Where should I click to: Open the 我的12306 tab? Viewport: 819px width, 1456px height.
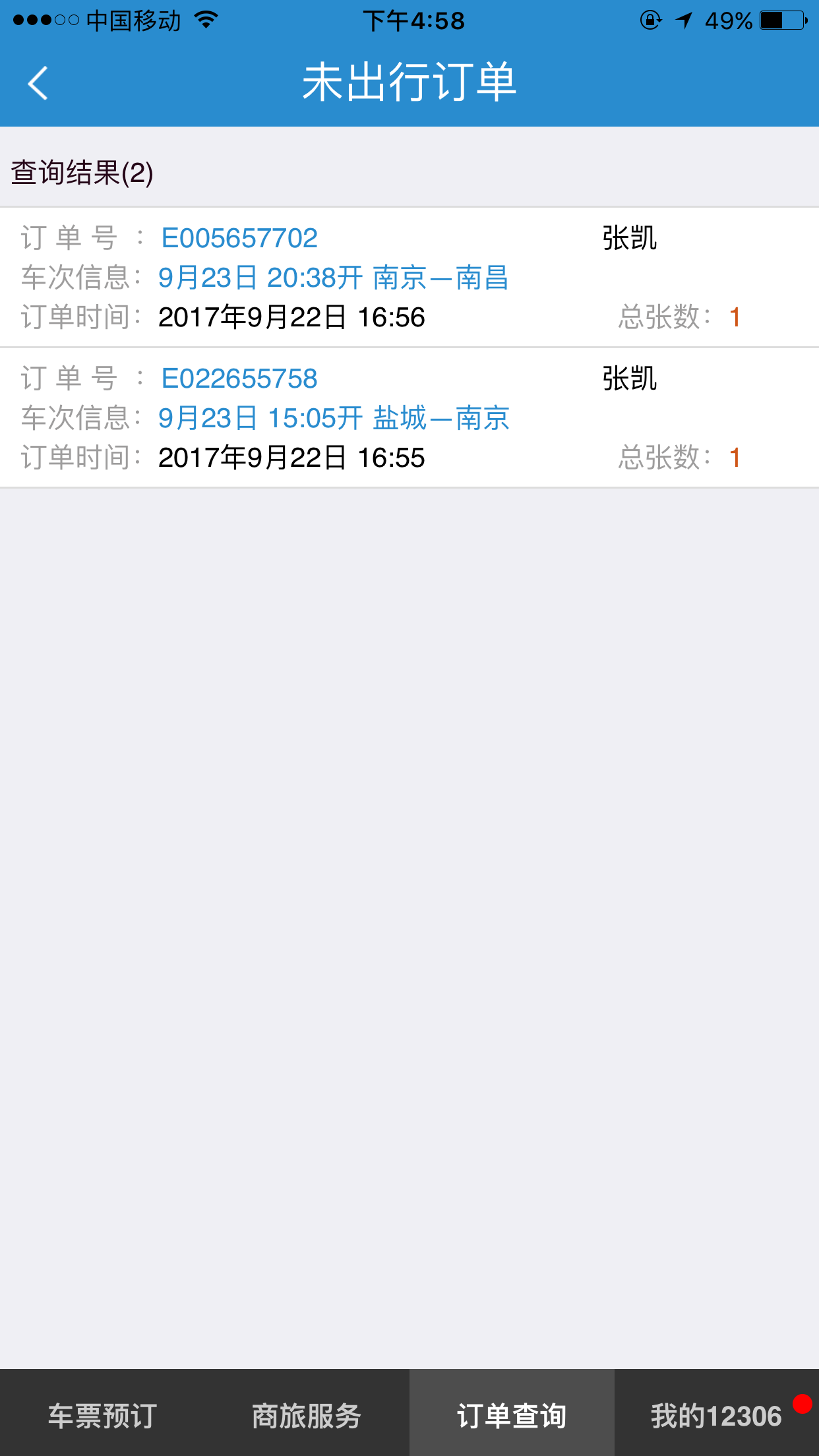coord(716,1415)
